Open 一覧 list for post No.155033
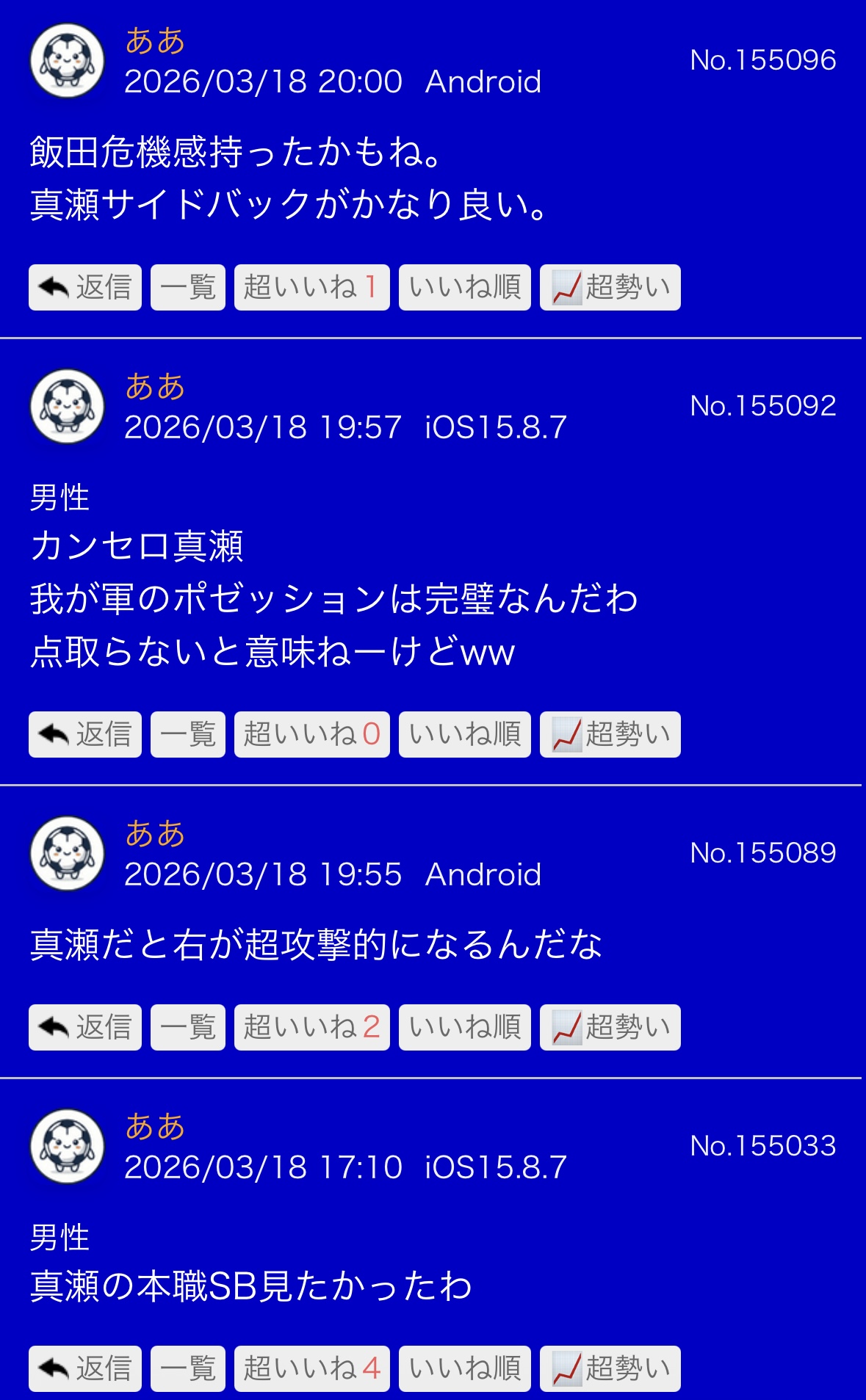Image resolution: width=866 pixels, height=1400 pixels. point(188,1368)
